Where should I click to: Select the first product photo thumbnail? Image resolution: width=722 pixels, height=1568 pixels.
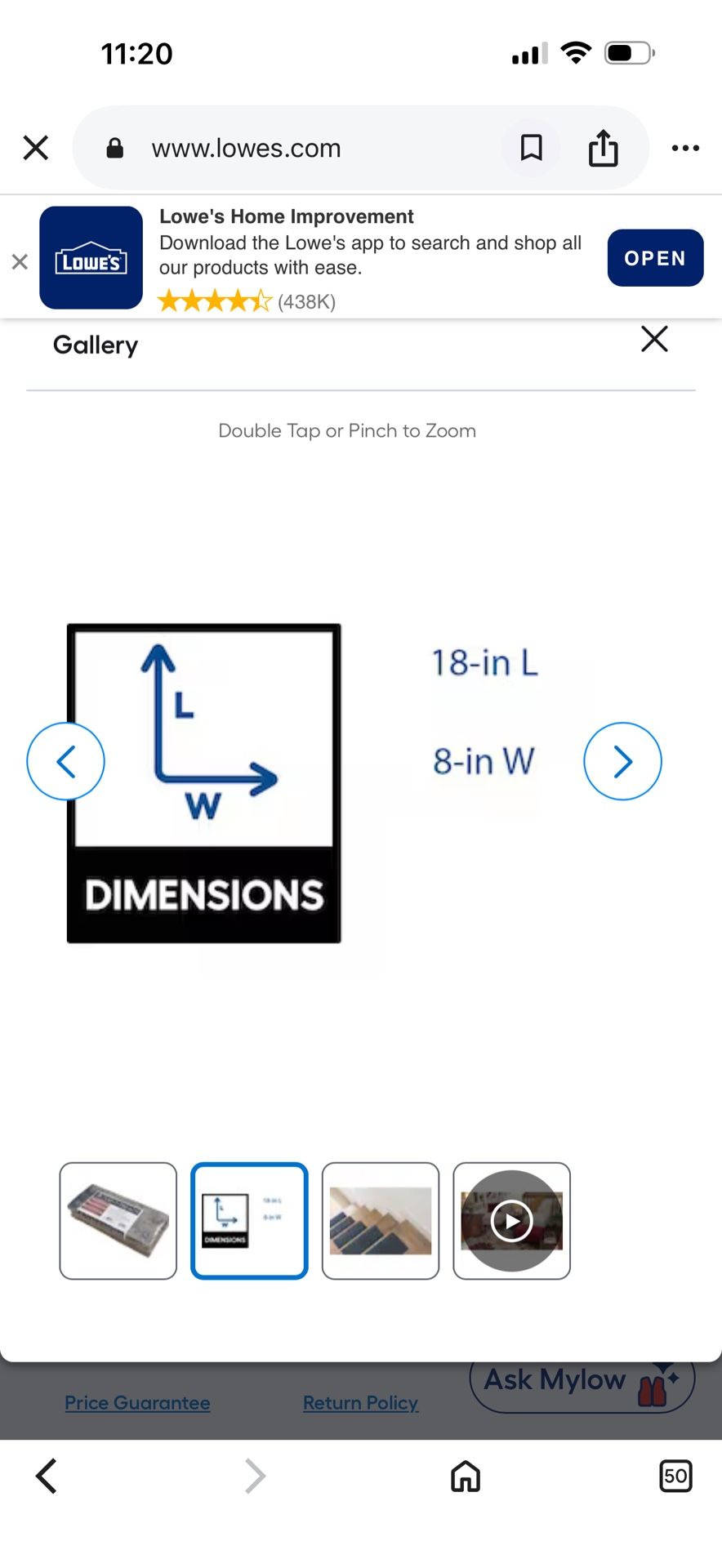click(x=118, y=1221)
